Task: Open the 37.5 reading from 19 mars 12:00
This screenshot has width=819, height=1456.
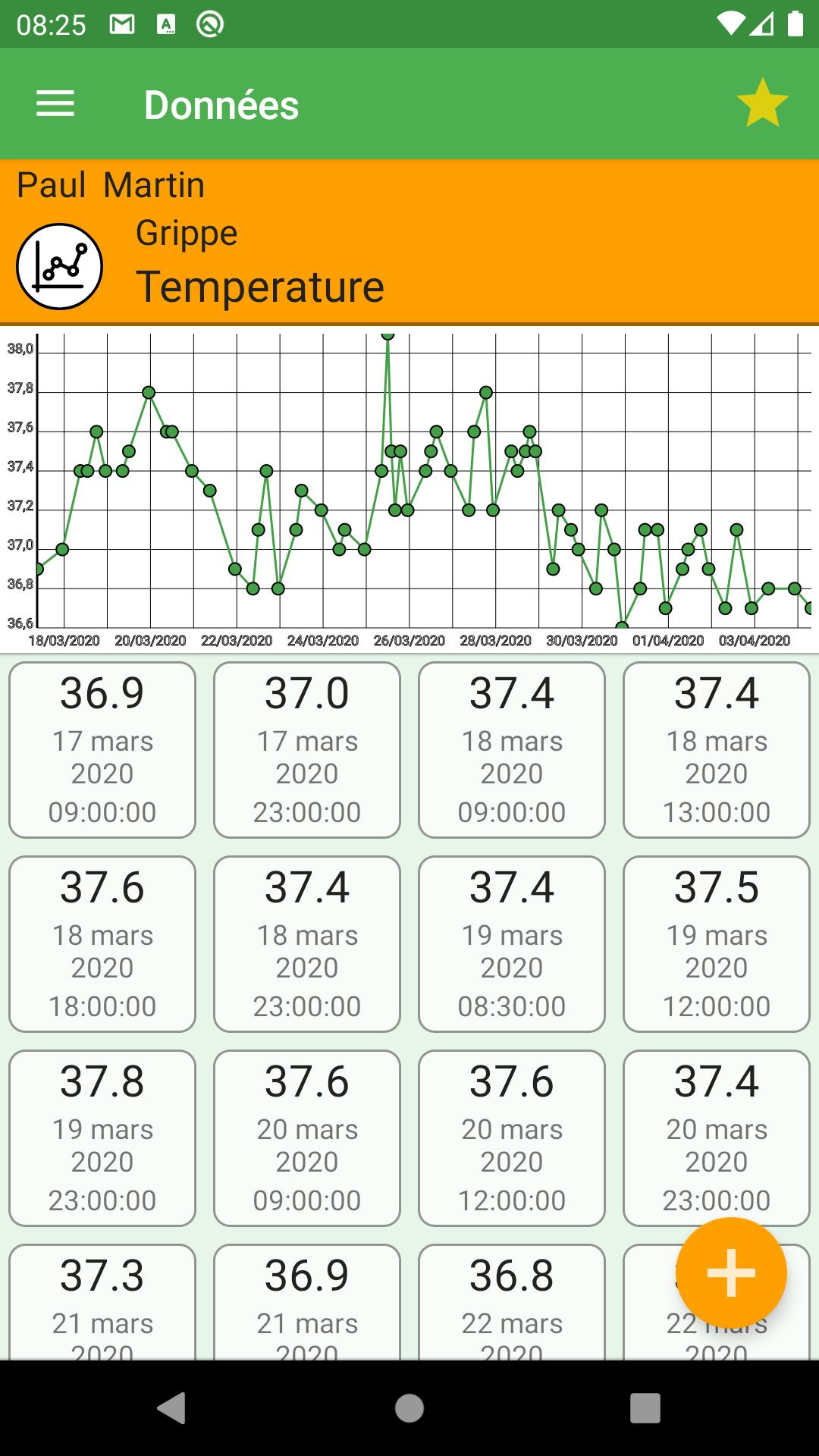Action: point(717,944)
